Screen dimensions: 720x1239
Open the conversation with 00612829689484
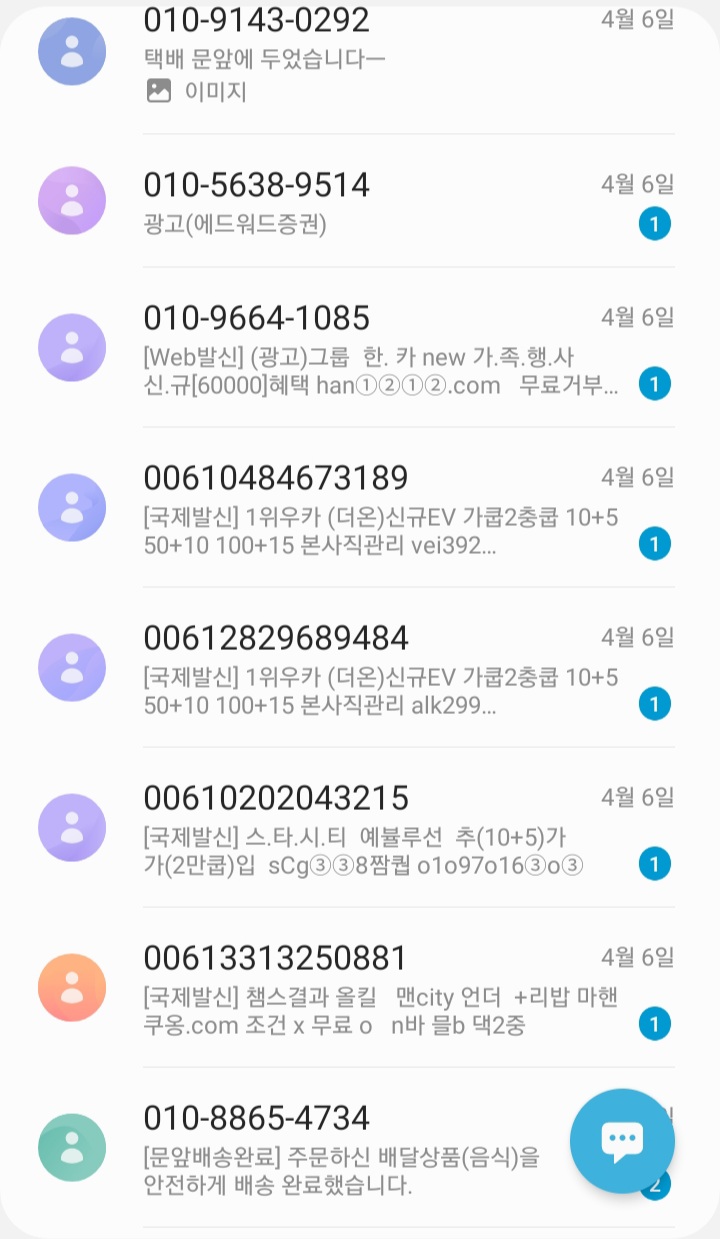tap(360, 667)
